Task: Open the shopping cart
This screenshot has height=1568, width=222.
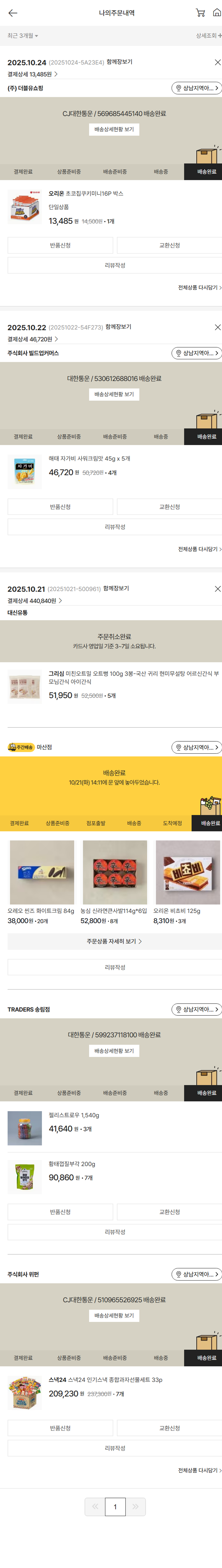Action: (x=200, y=13)
